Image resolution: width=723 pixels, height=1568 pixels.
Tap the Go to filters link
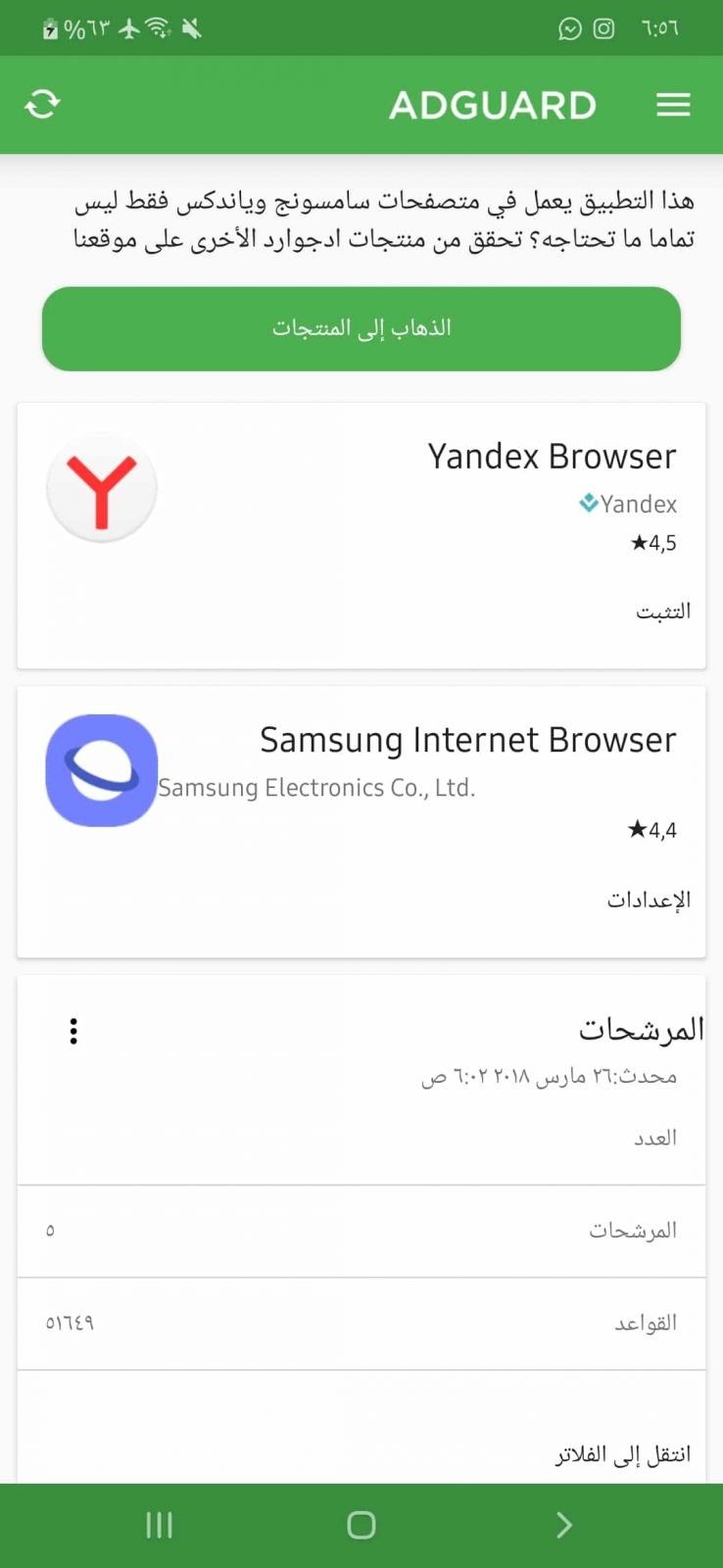point(623,1454)
